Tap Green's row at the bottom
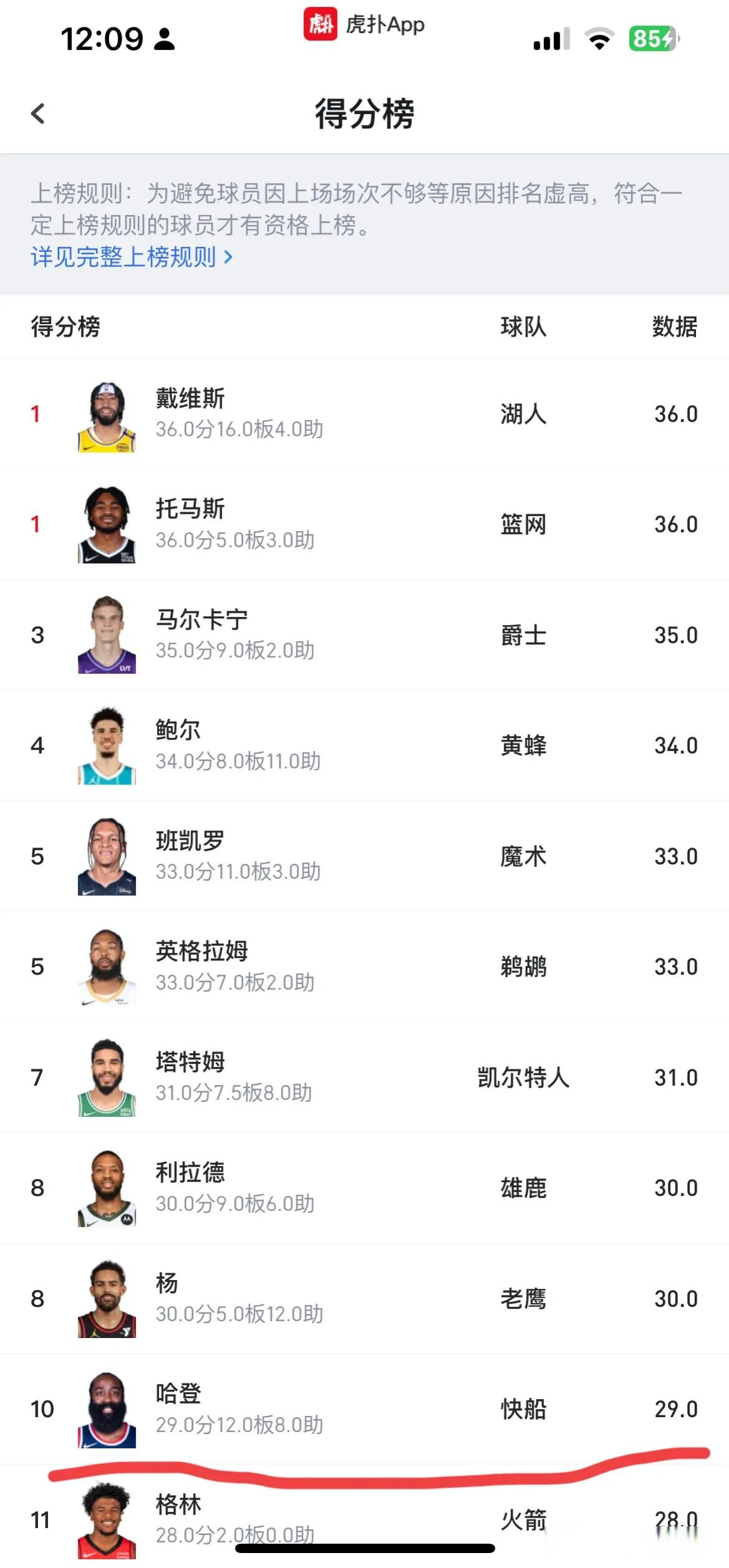This screenshot has height=1568, width=729. (x=364, y=1519)
